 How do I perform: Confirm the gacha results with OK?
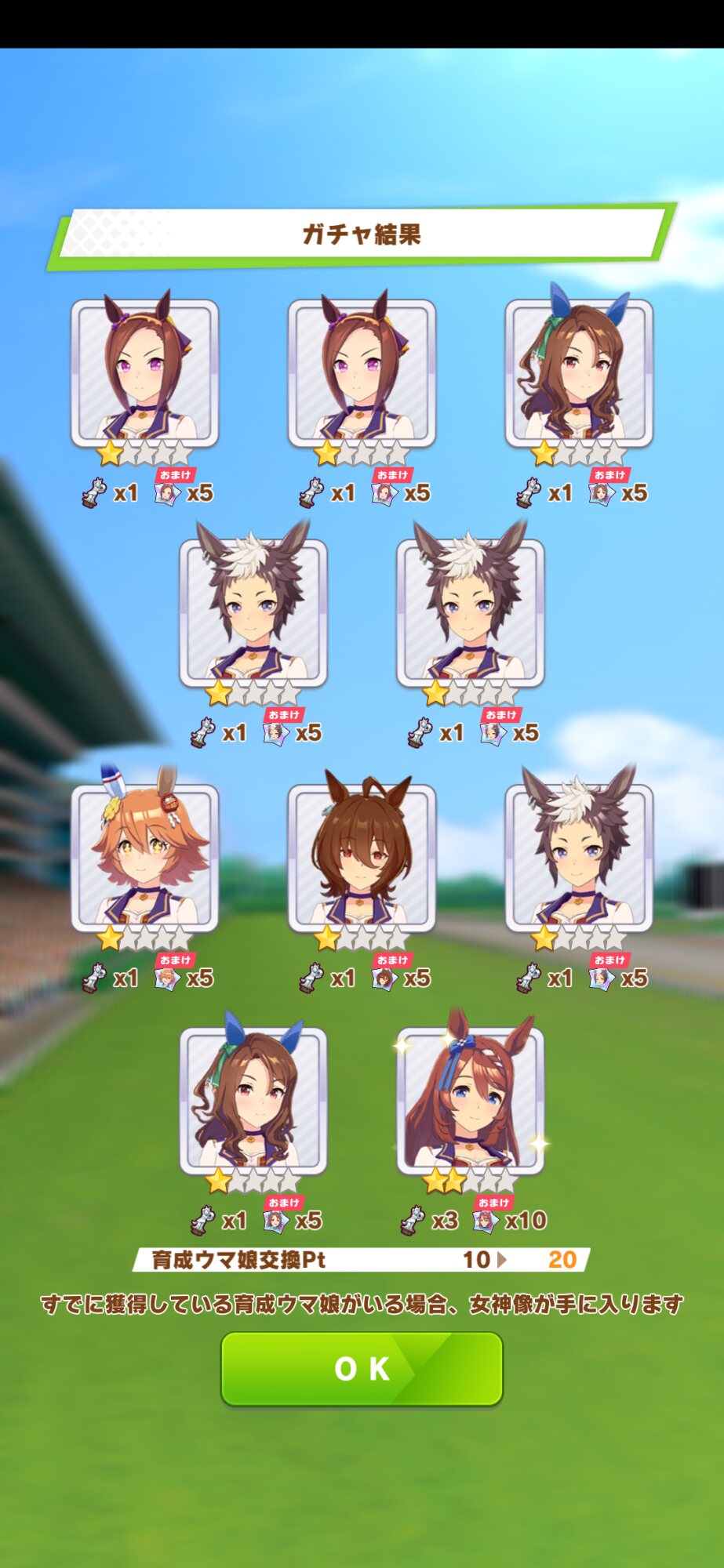pyautogui.click(x=362, y=1368)
